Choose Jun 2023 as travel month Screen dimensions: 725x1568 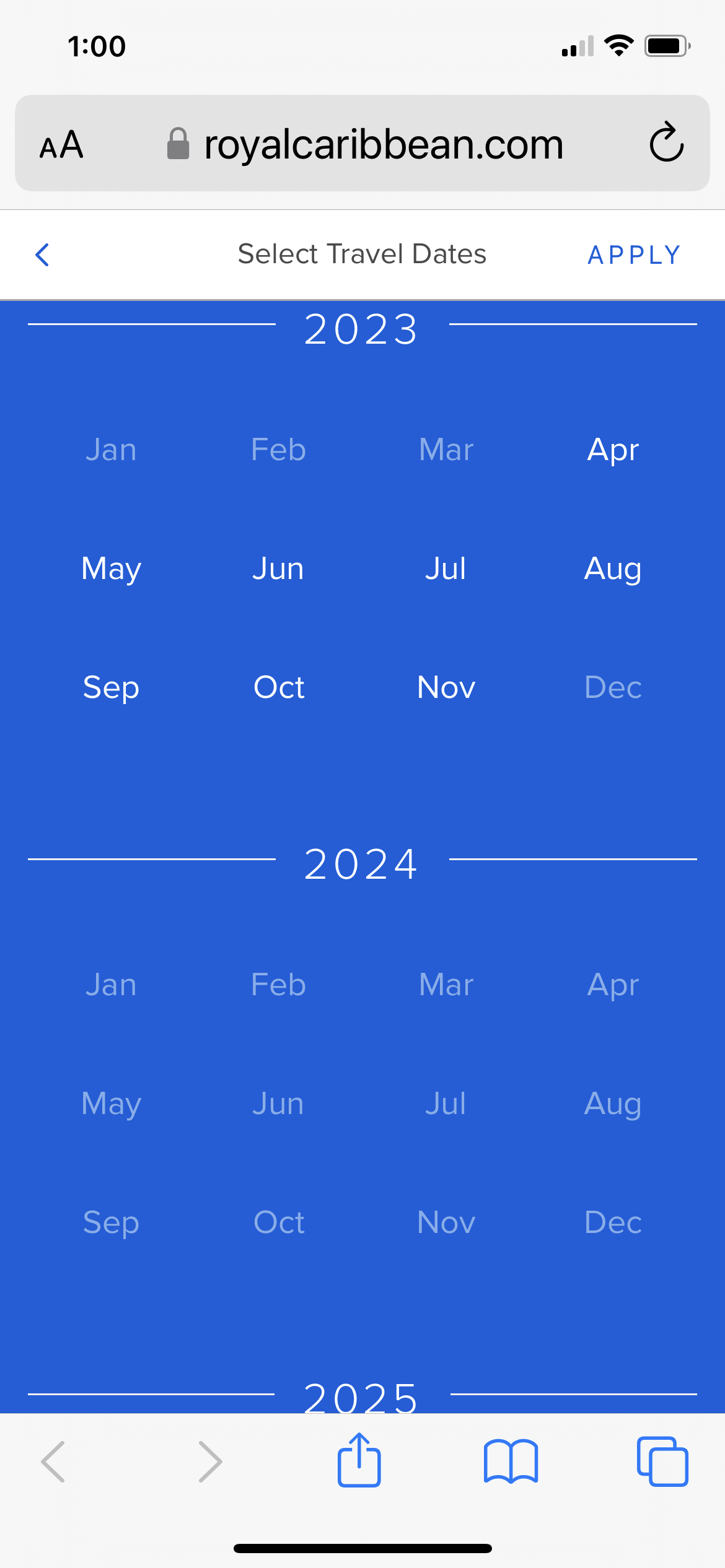pyautogui.click(x=278, y=568)
